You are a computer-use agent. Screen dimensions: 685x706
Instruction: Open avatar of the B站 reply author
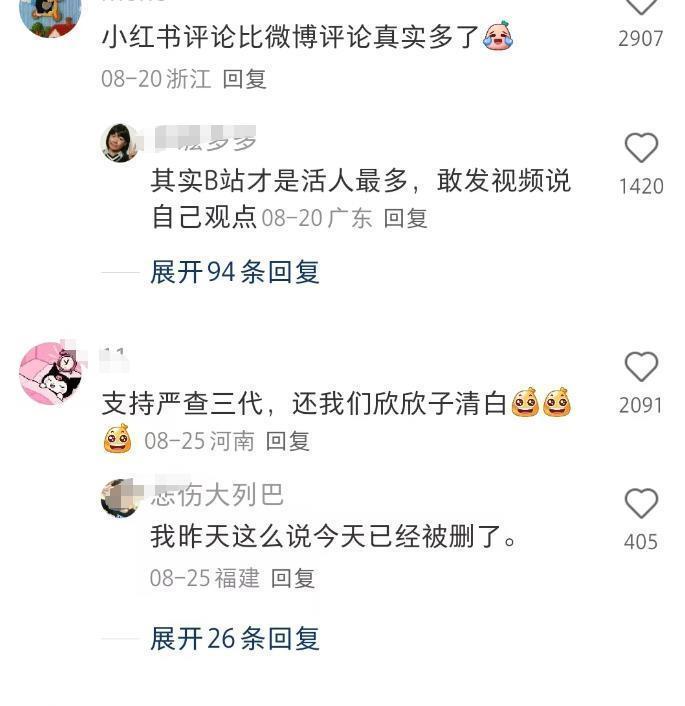119,142
